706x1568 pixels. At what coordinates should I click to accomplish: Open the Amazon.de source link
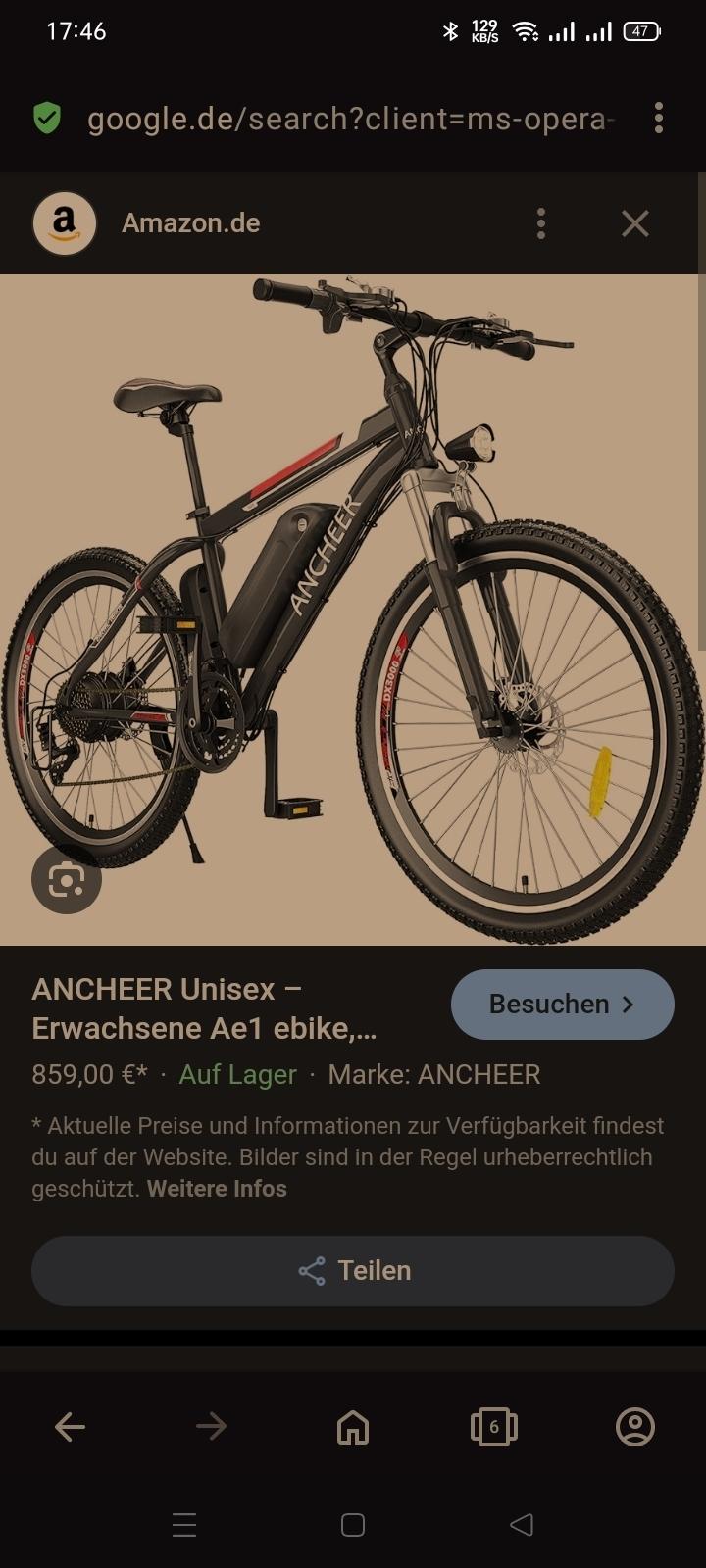click(190, 223)
